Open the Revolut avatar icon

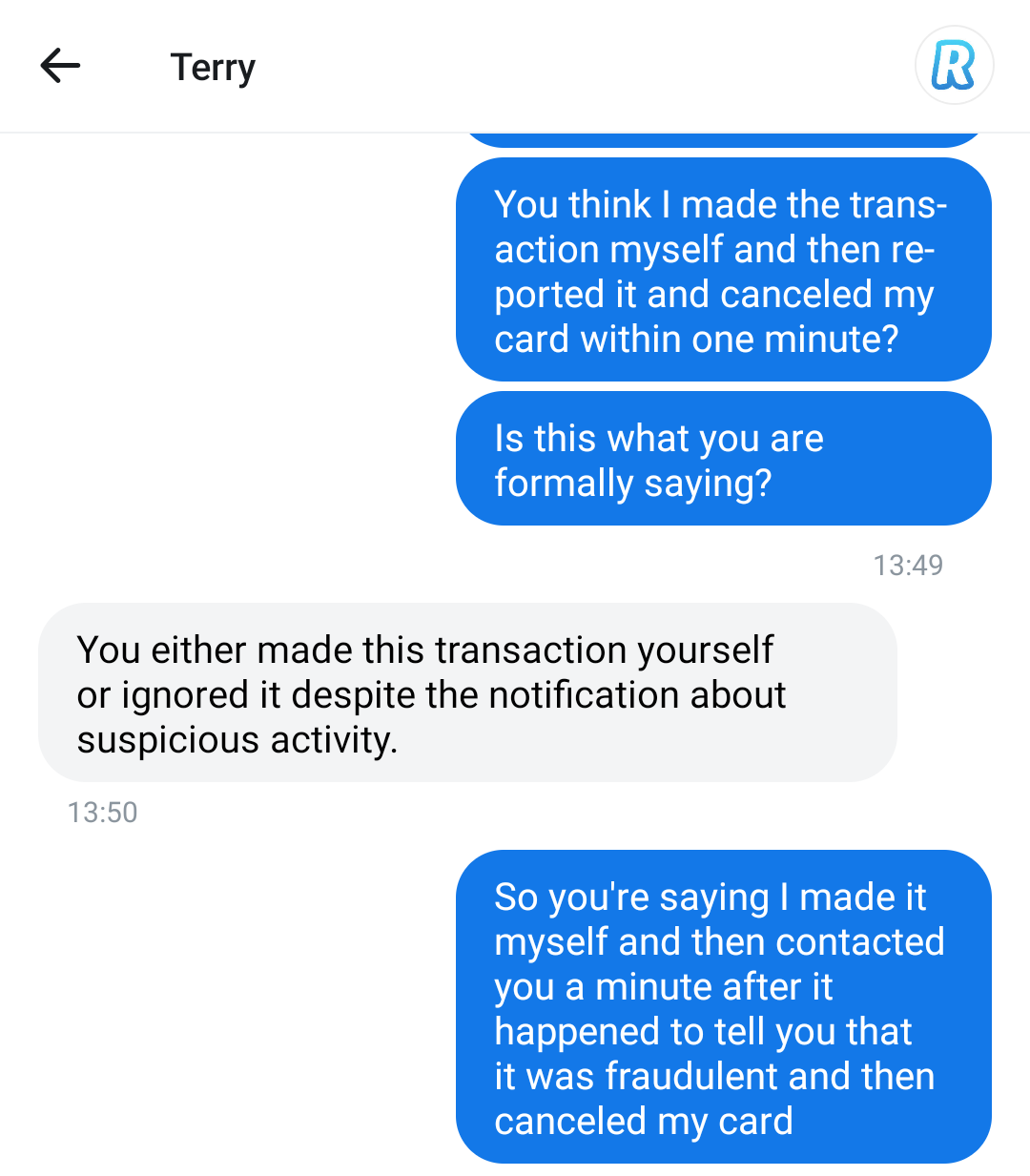pos(954,66)
